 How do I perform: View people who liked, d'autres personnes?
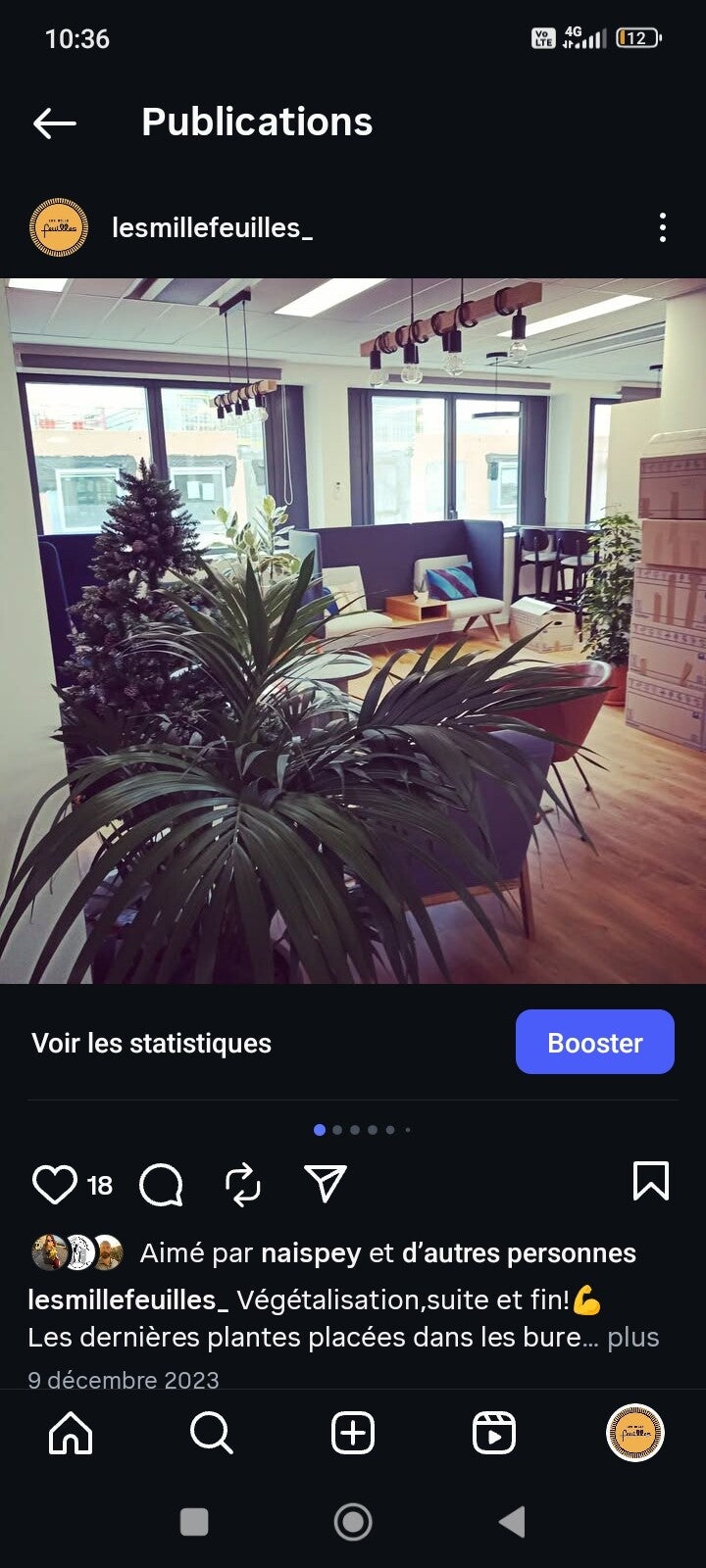519,1252
